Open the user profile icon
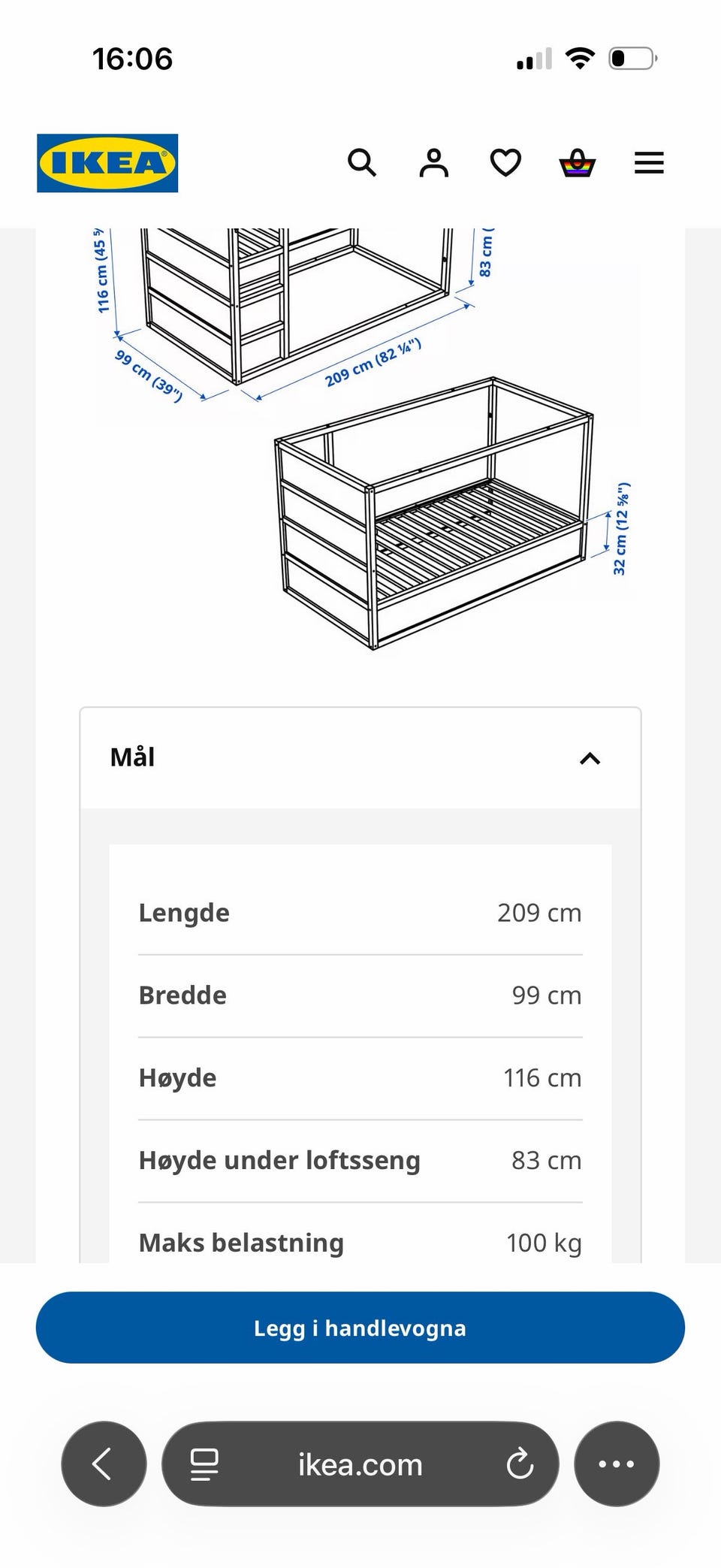 pos(433,162)
